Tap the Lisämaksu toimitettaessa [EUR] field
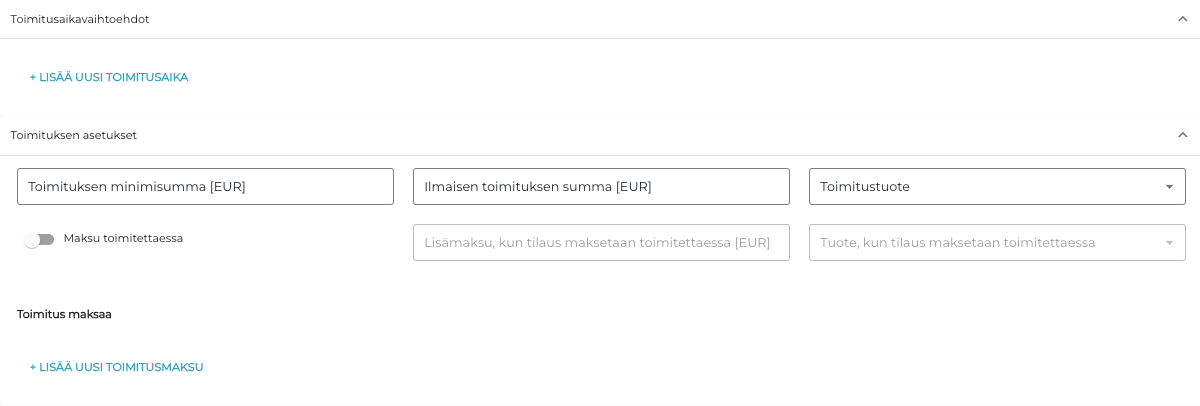The image size is (1200, 406). (x=601, y=243)
